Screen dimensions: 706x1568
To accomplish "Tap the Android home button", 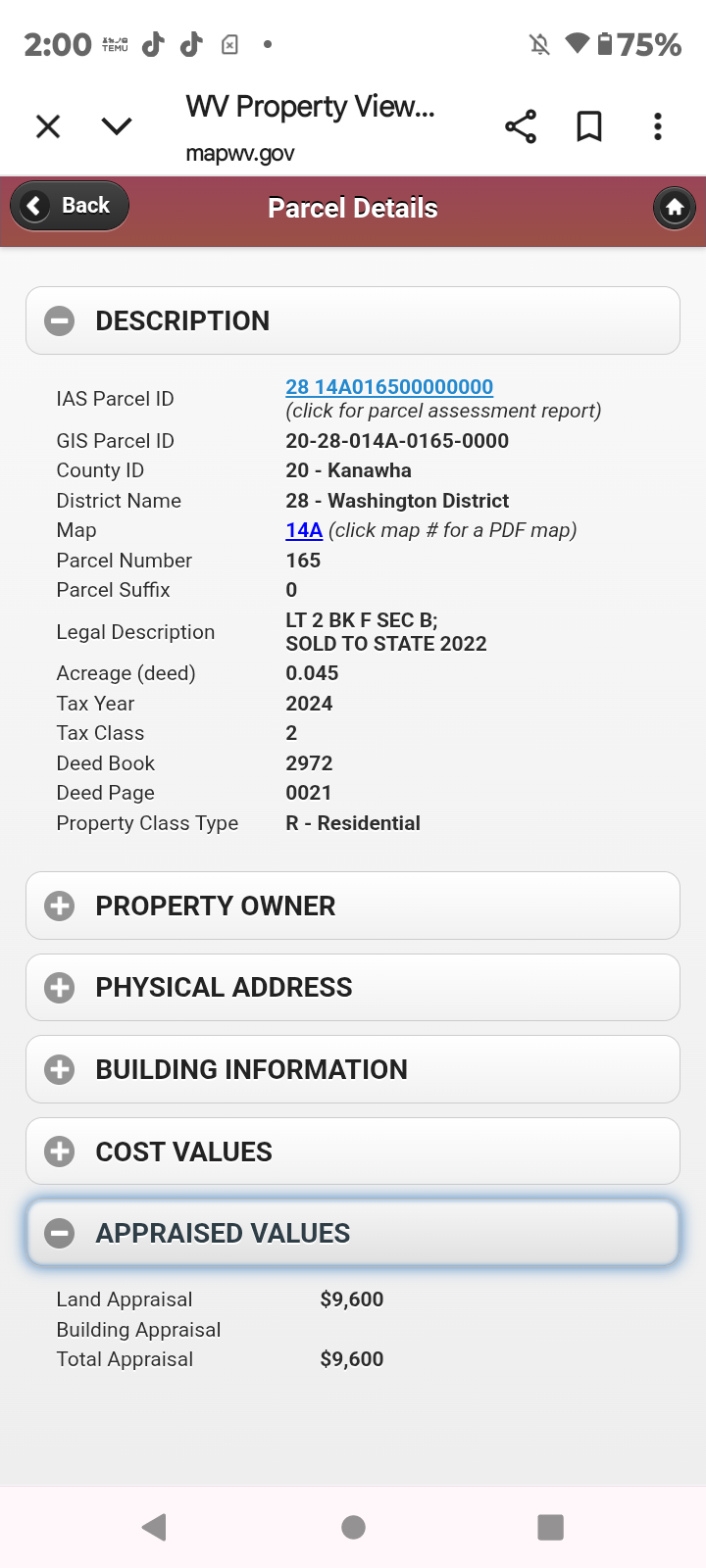I will tap(353, 1526).
